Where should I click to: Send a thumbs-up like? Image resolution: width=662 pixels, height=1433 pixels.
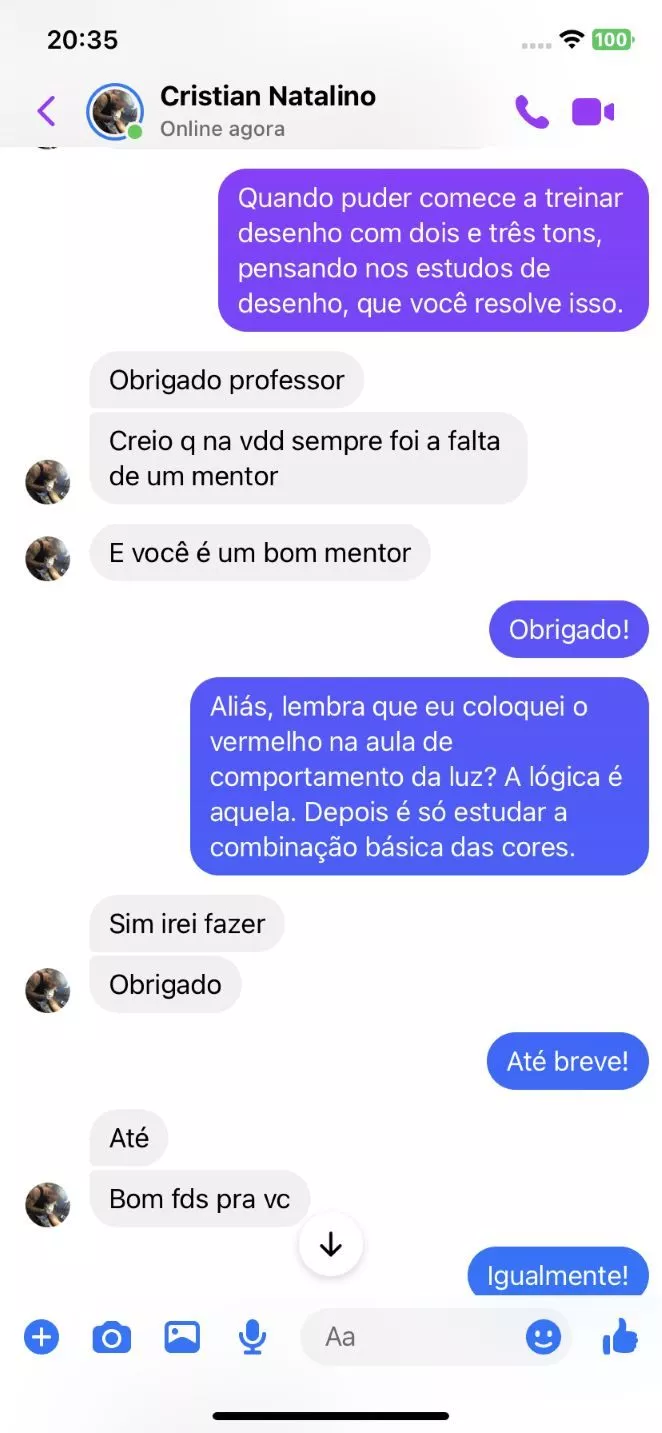click(x=620, y=1336)
